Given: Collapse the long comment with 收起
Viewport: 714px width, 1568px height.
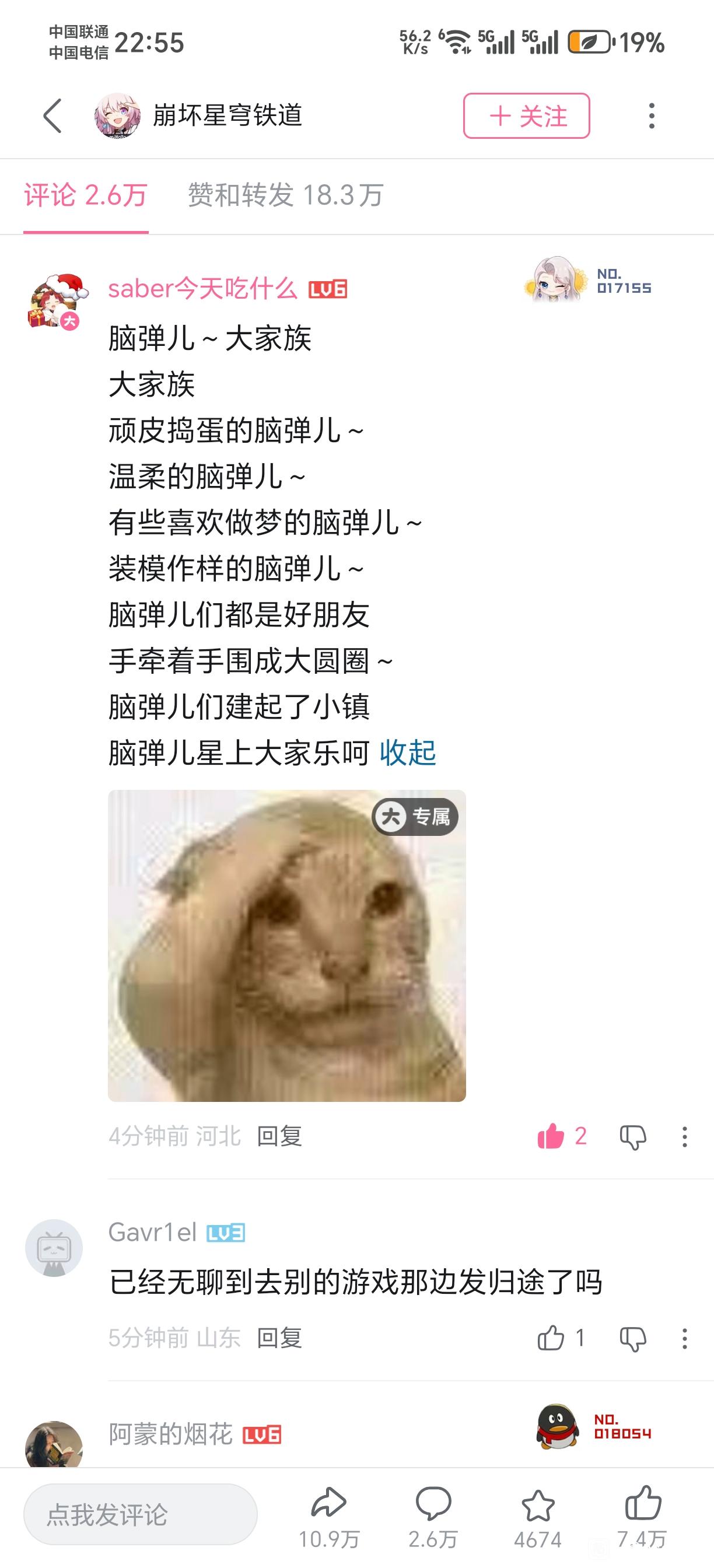Looking at the screenshot, I should point(408,752).
